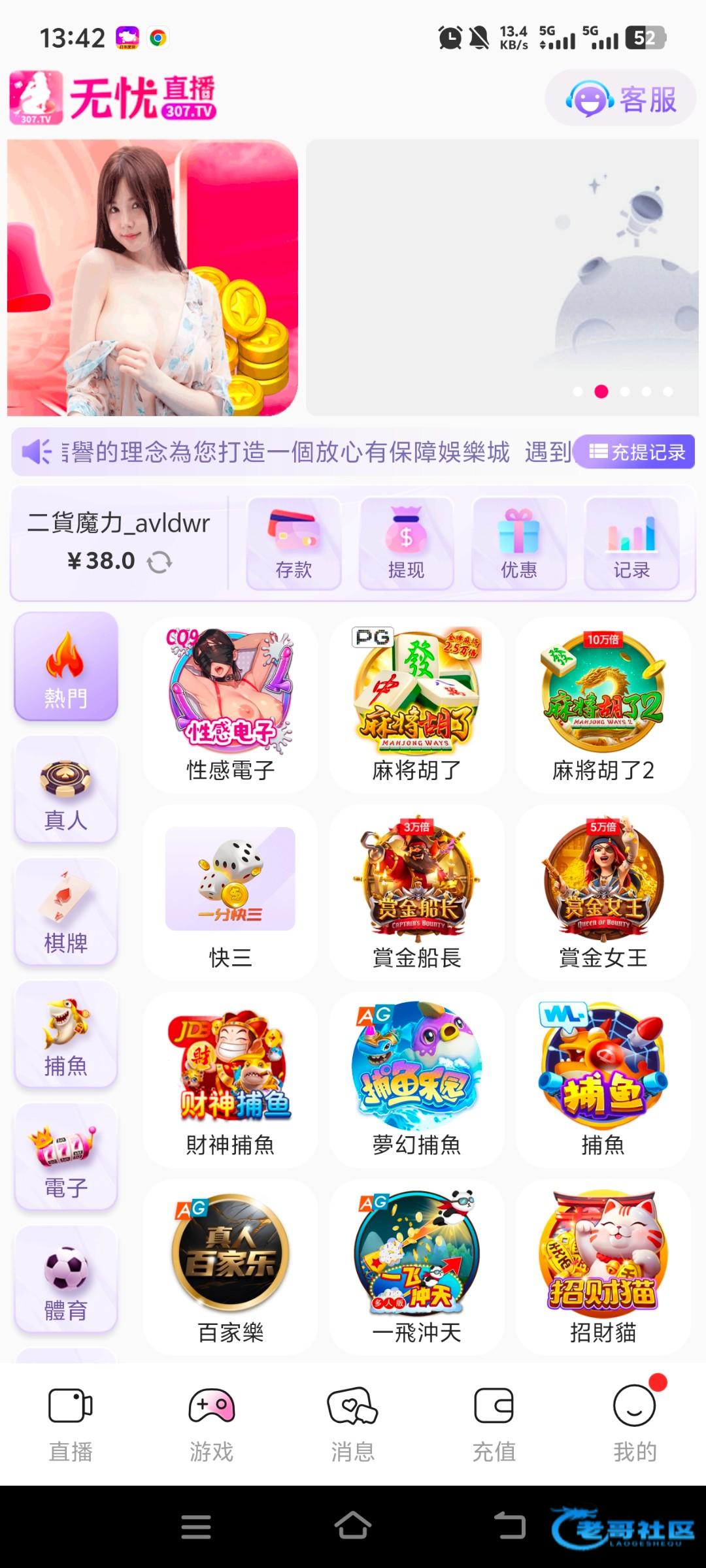Screen dimensions: 706x1568
Task: Select the 電子 category
Action: tap(66, 1157)
